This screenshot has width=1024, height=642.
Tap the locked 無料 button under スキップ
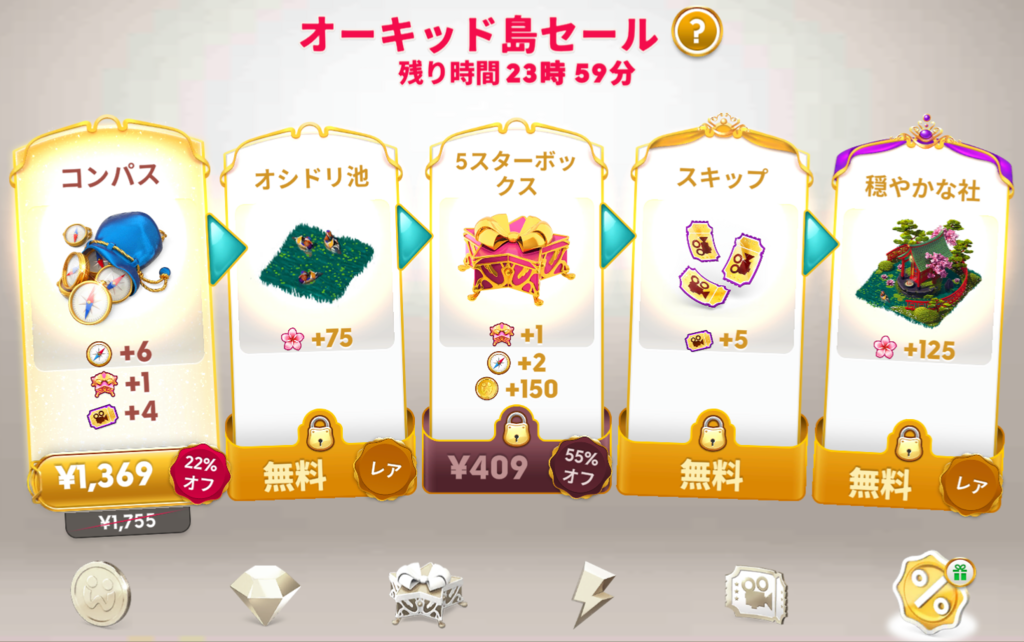coord(712,472)
